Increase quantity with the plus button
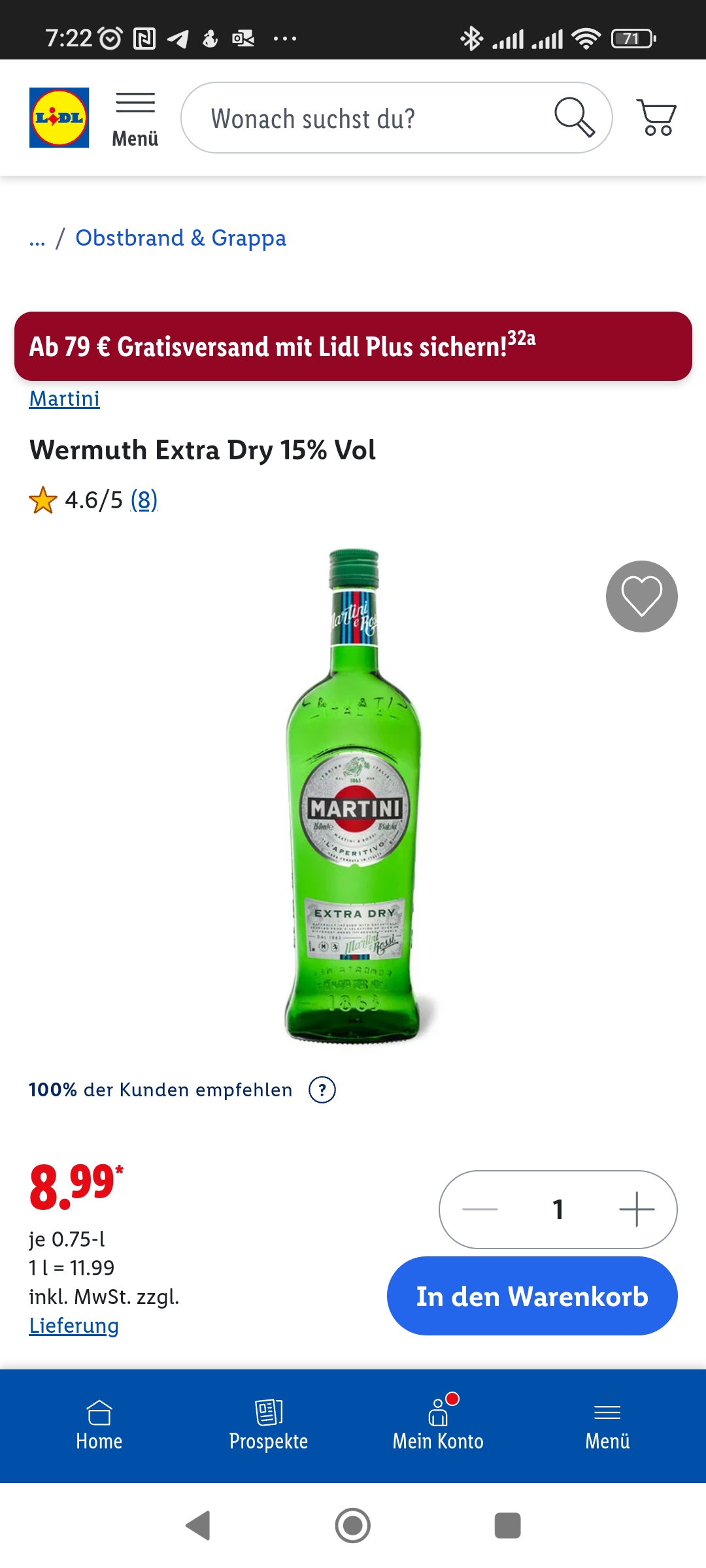The height and width of the screenshot is (1568, 706). tap(637, 1209)
